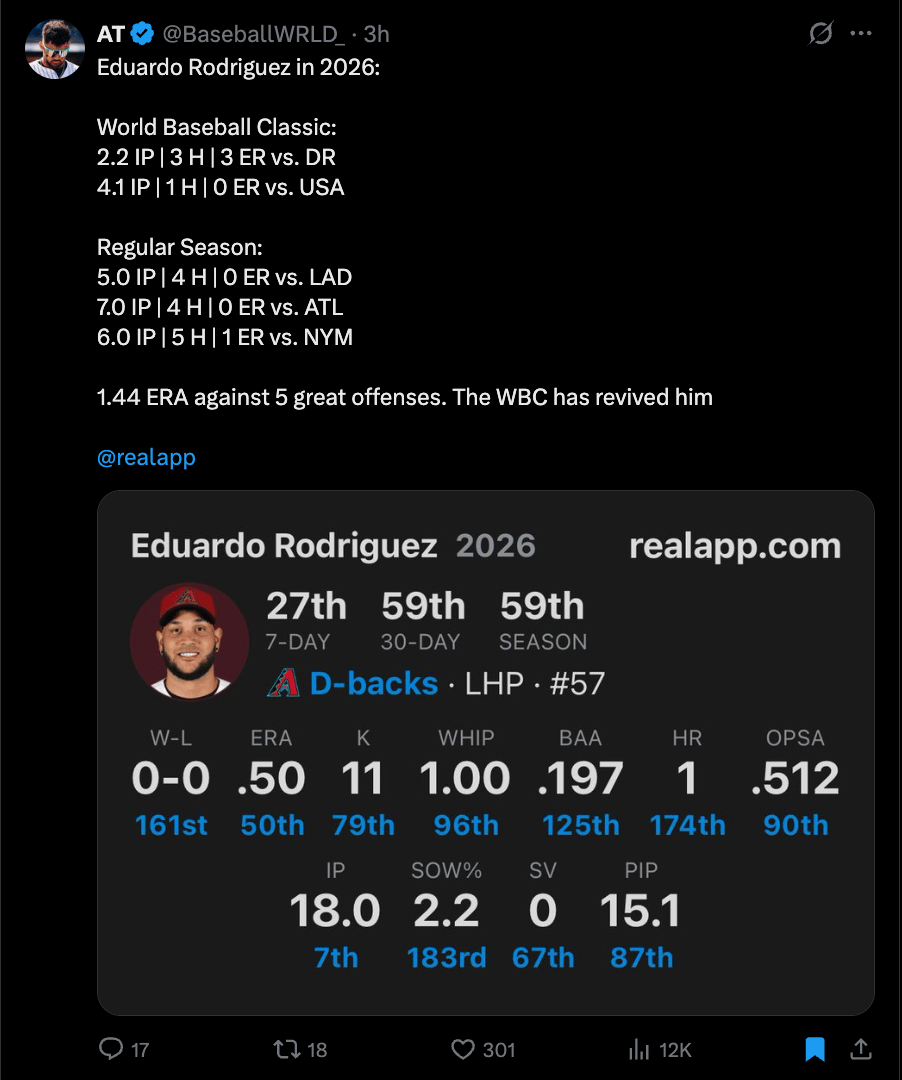Open the Grok icon on AT's post
This screenshot has height=1080, width=902.
(x=820, y=34)
